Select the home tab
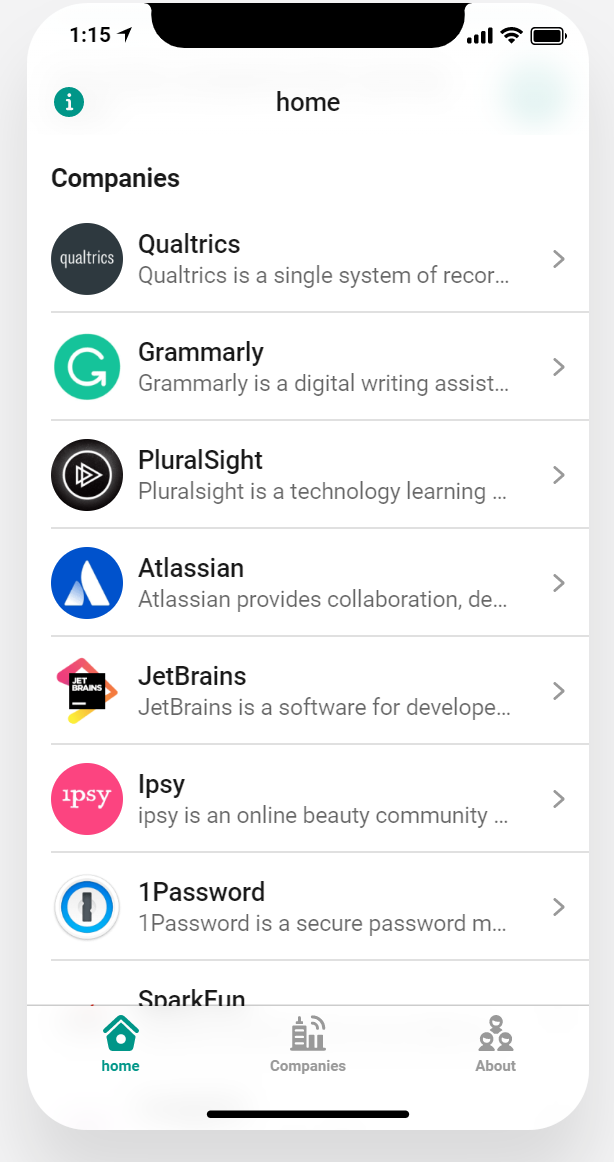 tap(120, 1044)
